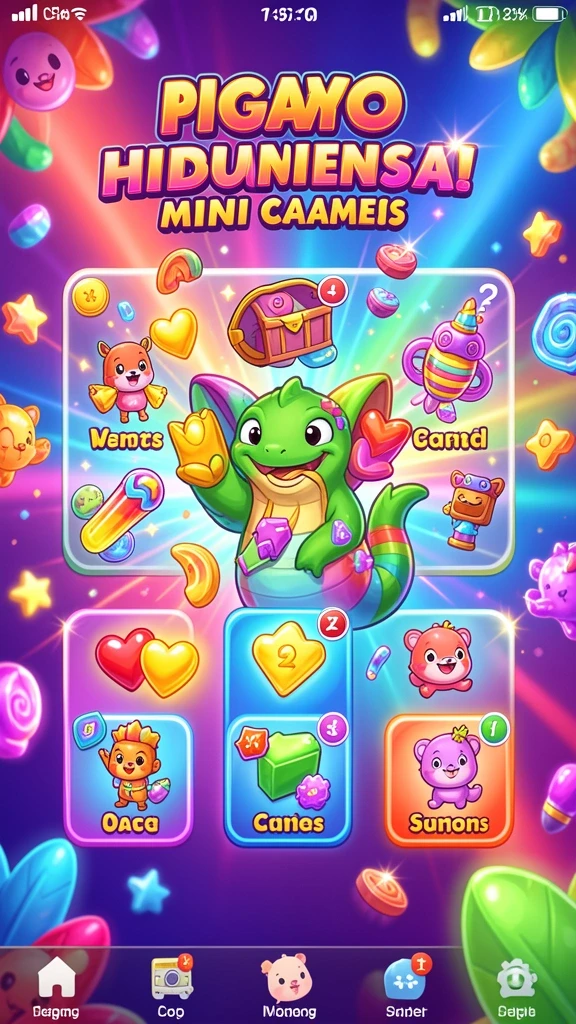Open the gear settings tab
This screenshot has height=1024, width=576.
[517, 987]
